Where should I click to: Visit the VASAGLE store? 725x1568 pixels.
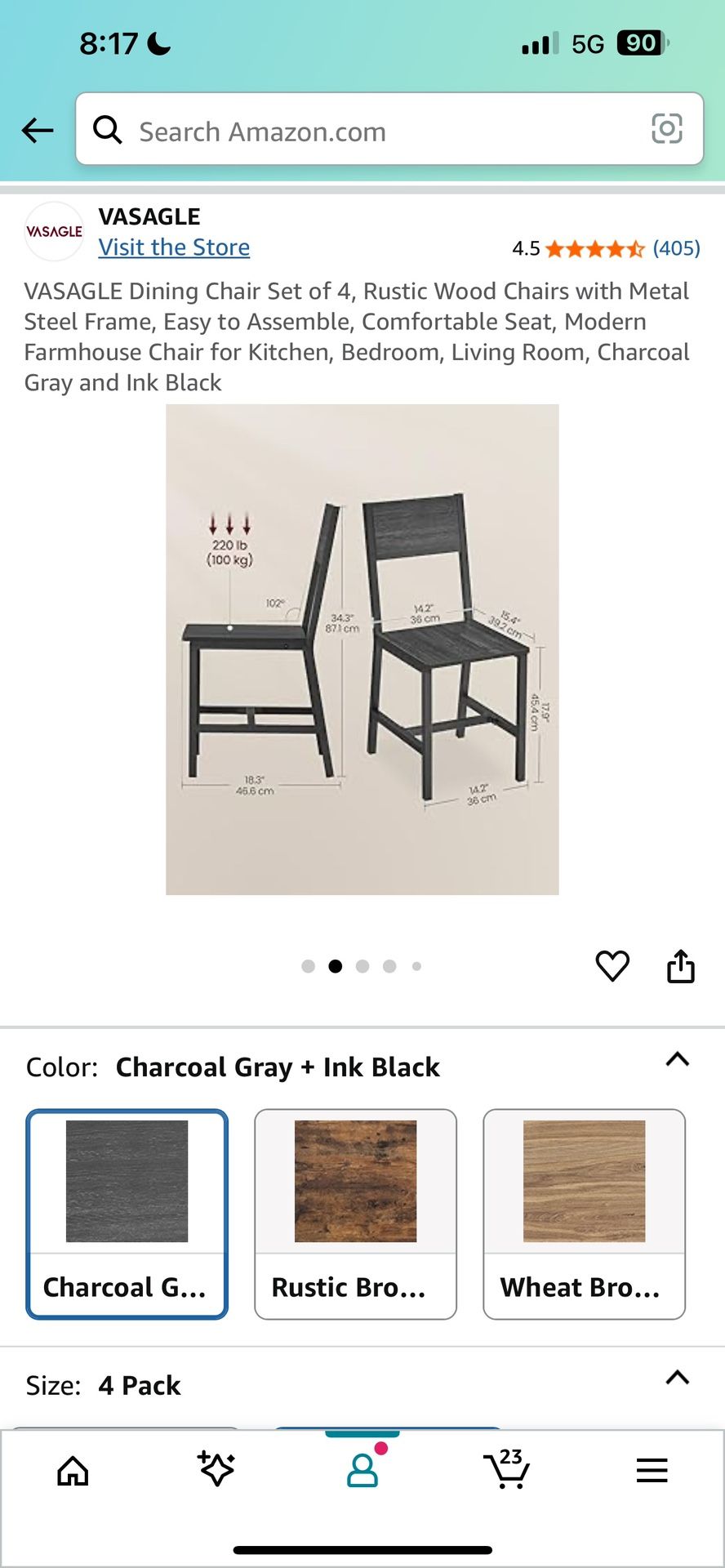point(174,247)
